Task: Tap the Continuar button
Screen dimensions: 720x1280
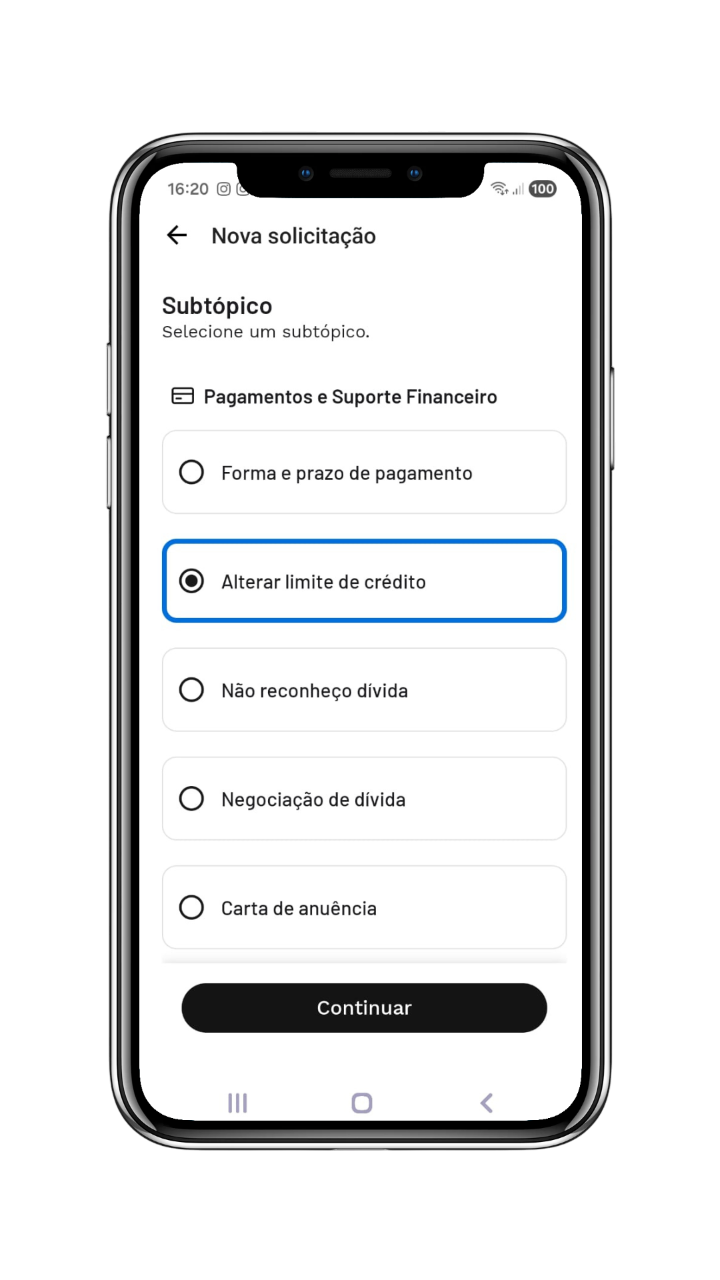Action: pyautogui.click(x=364, y=1007)
